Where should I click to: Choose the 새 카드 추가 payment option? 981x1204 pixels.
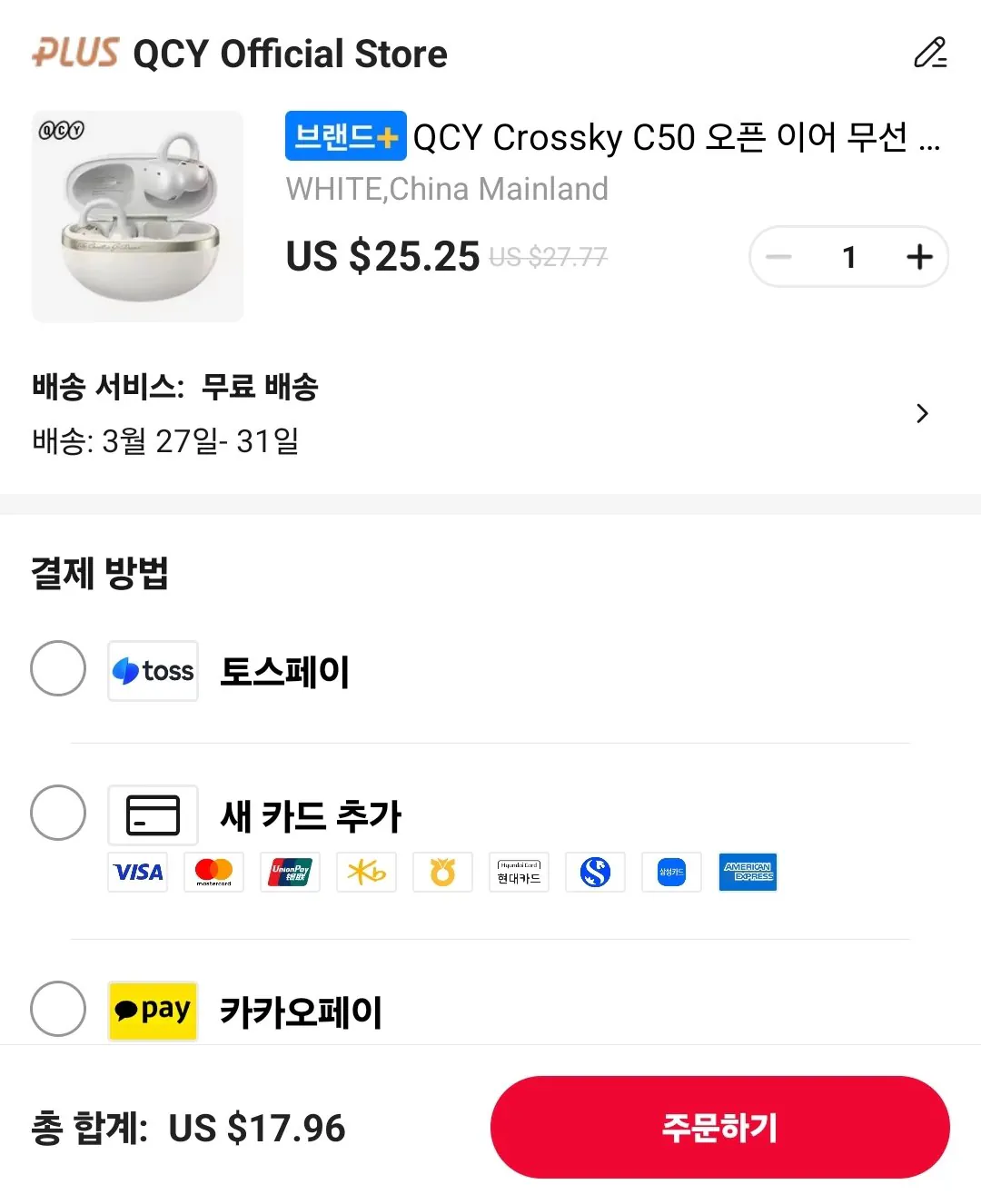58,814
